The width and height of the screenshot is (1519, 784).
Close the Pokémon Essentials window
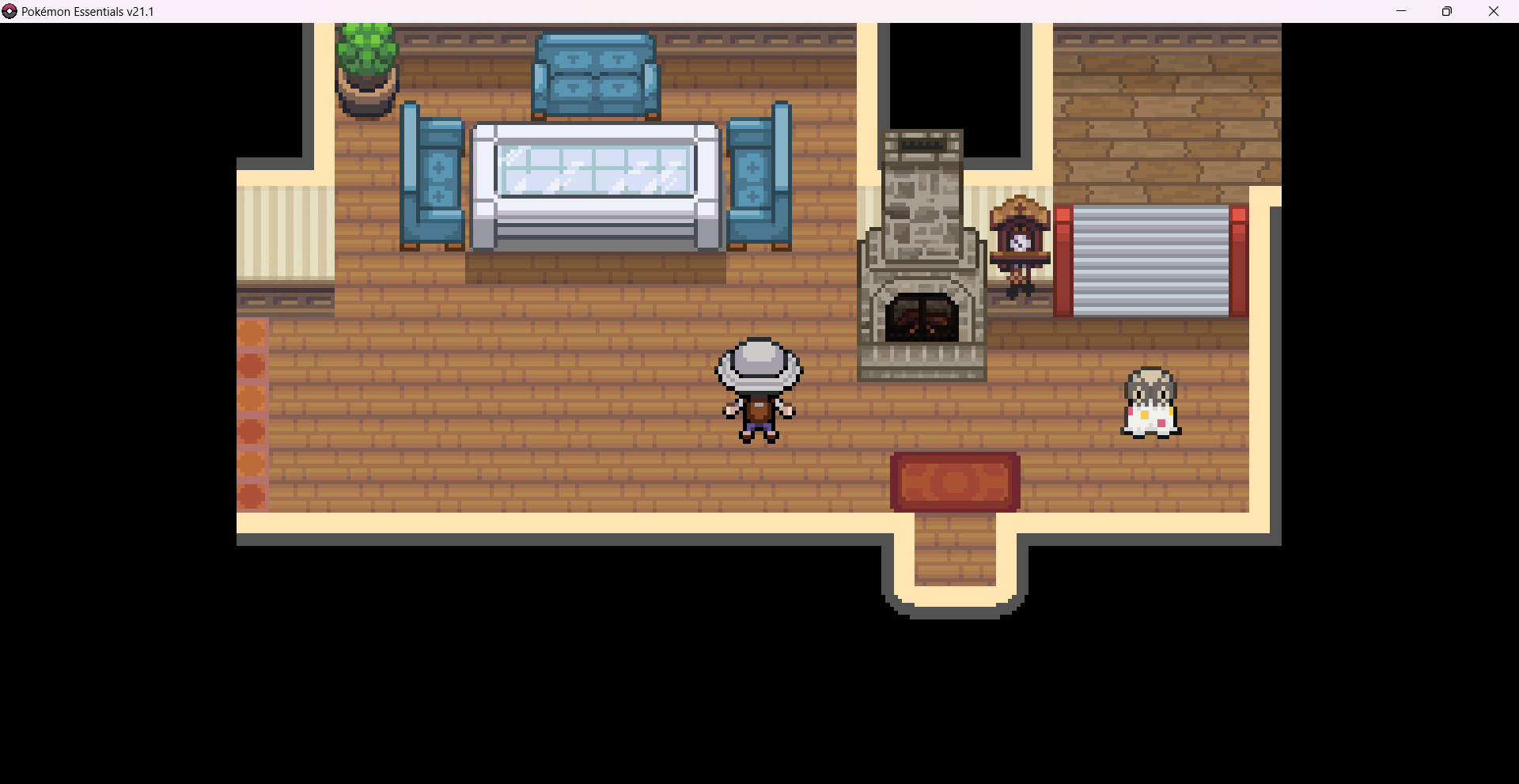coord(1493,11)
